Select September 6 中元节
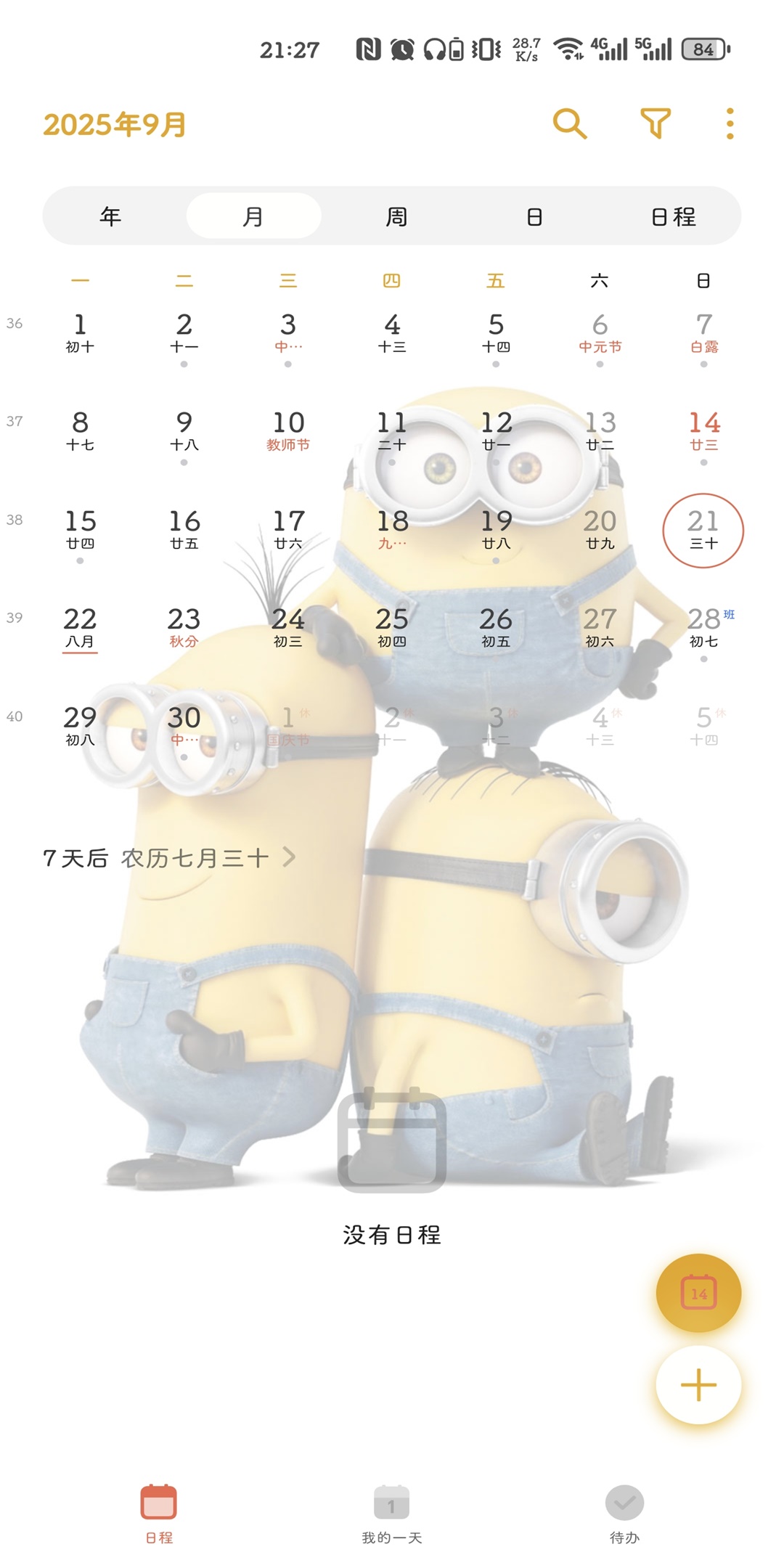Screen dimensions: 784x1568 click(600, 334)
